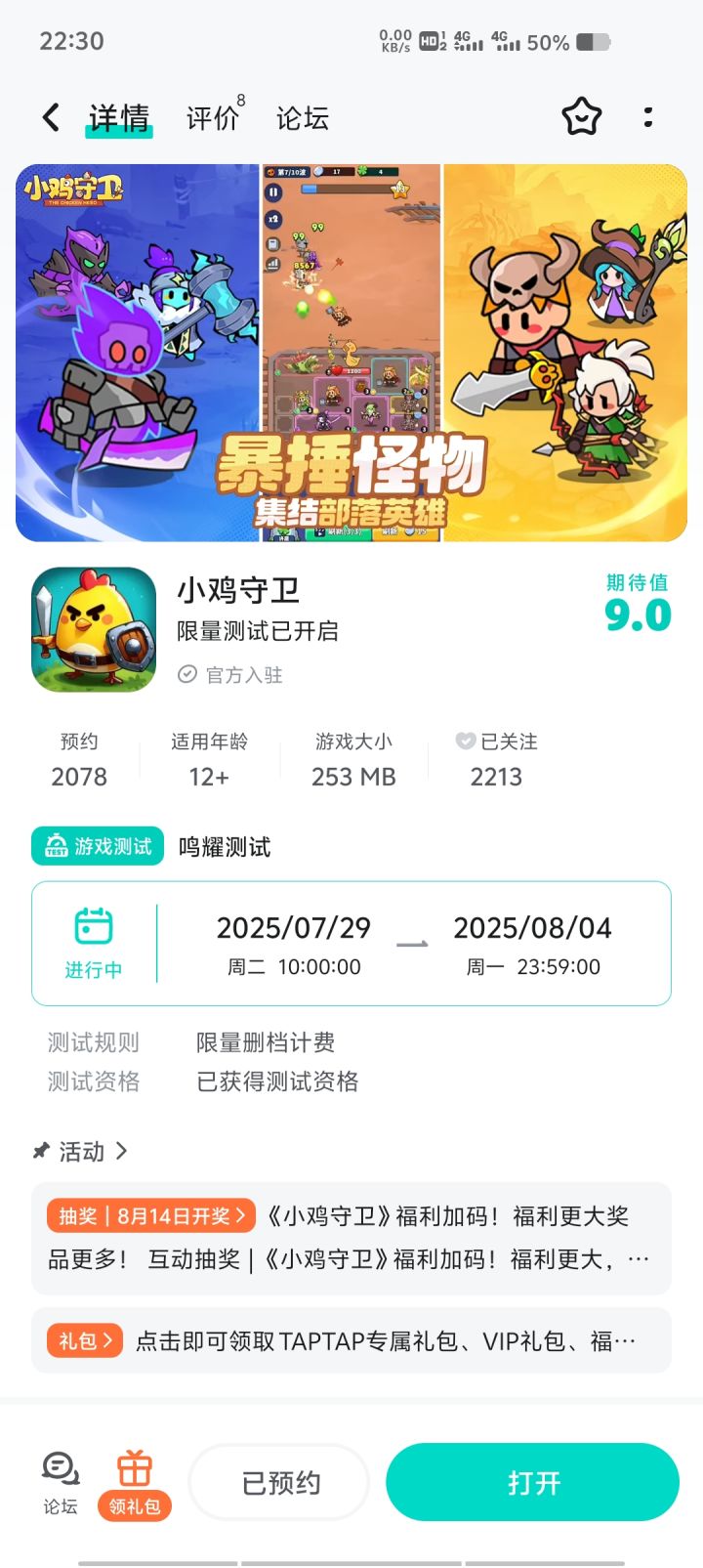This screenshot has width=703, height=1568.
Task: Open 论坛 from the bottom bar
Action: coord(61,1483)
